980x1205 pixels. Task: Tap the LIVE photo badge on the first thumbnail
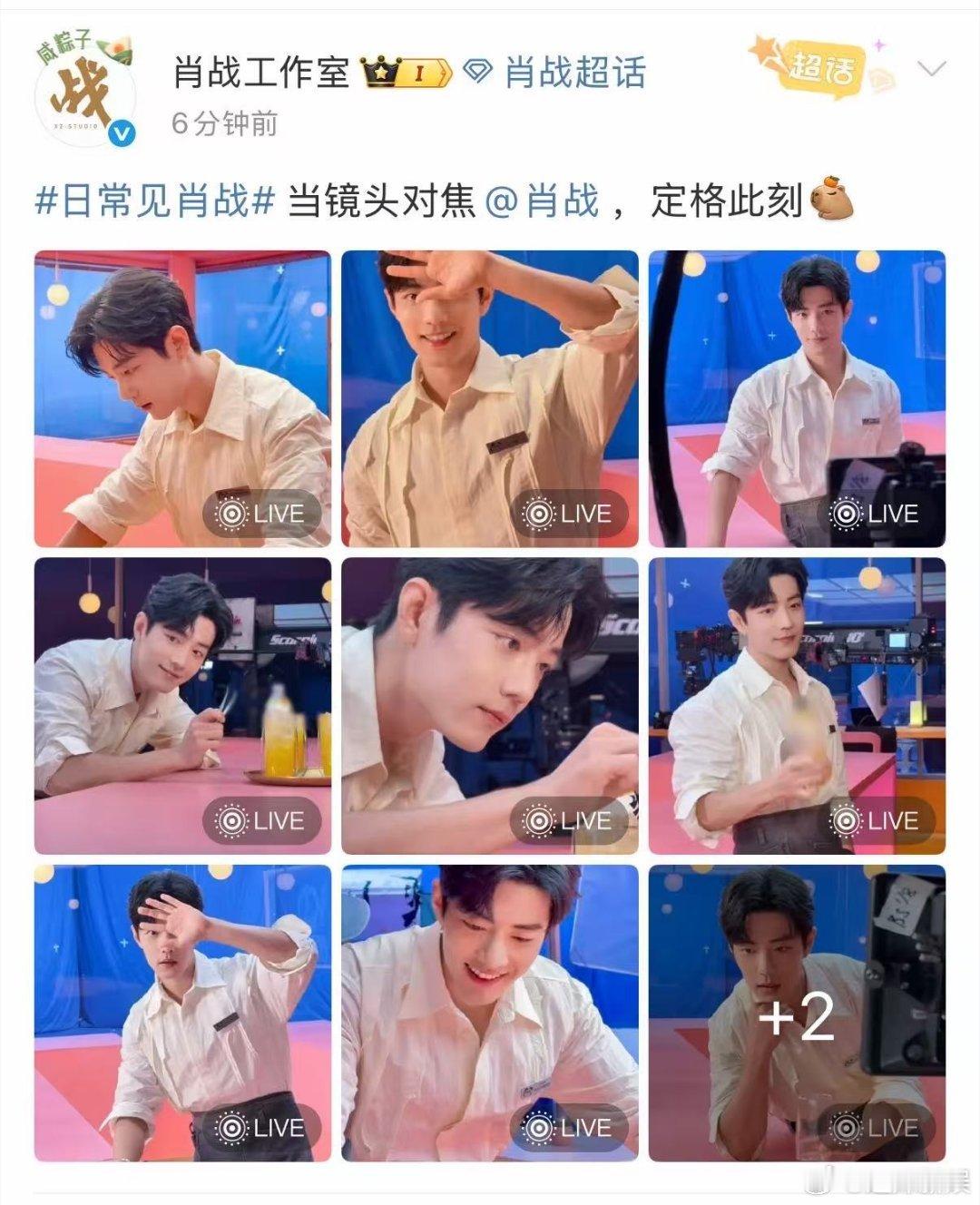pos(261,513)
